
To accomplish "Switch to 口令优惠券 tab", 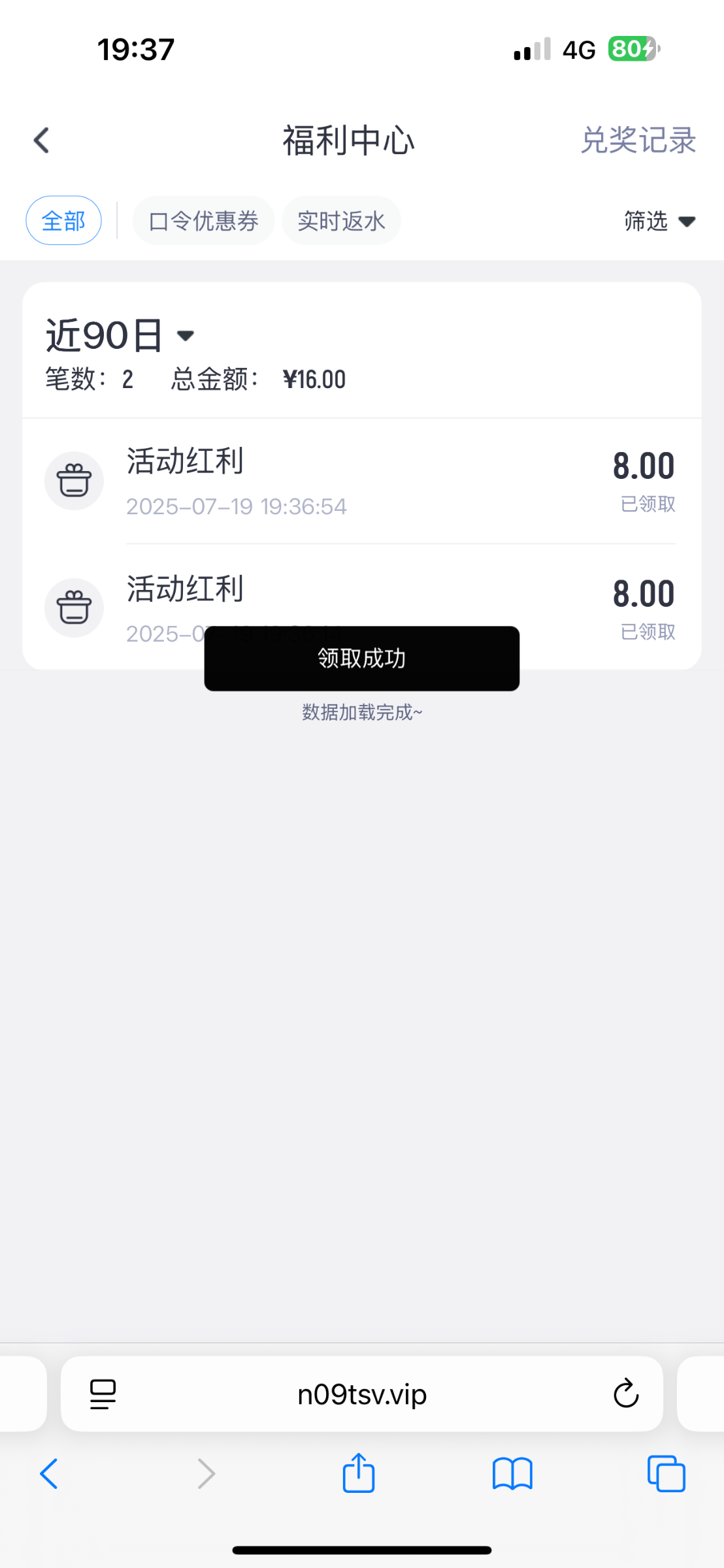I will point(203,221).
